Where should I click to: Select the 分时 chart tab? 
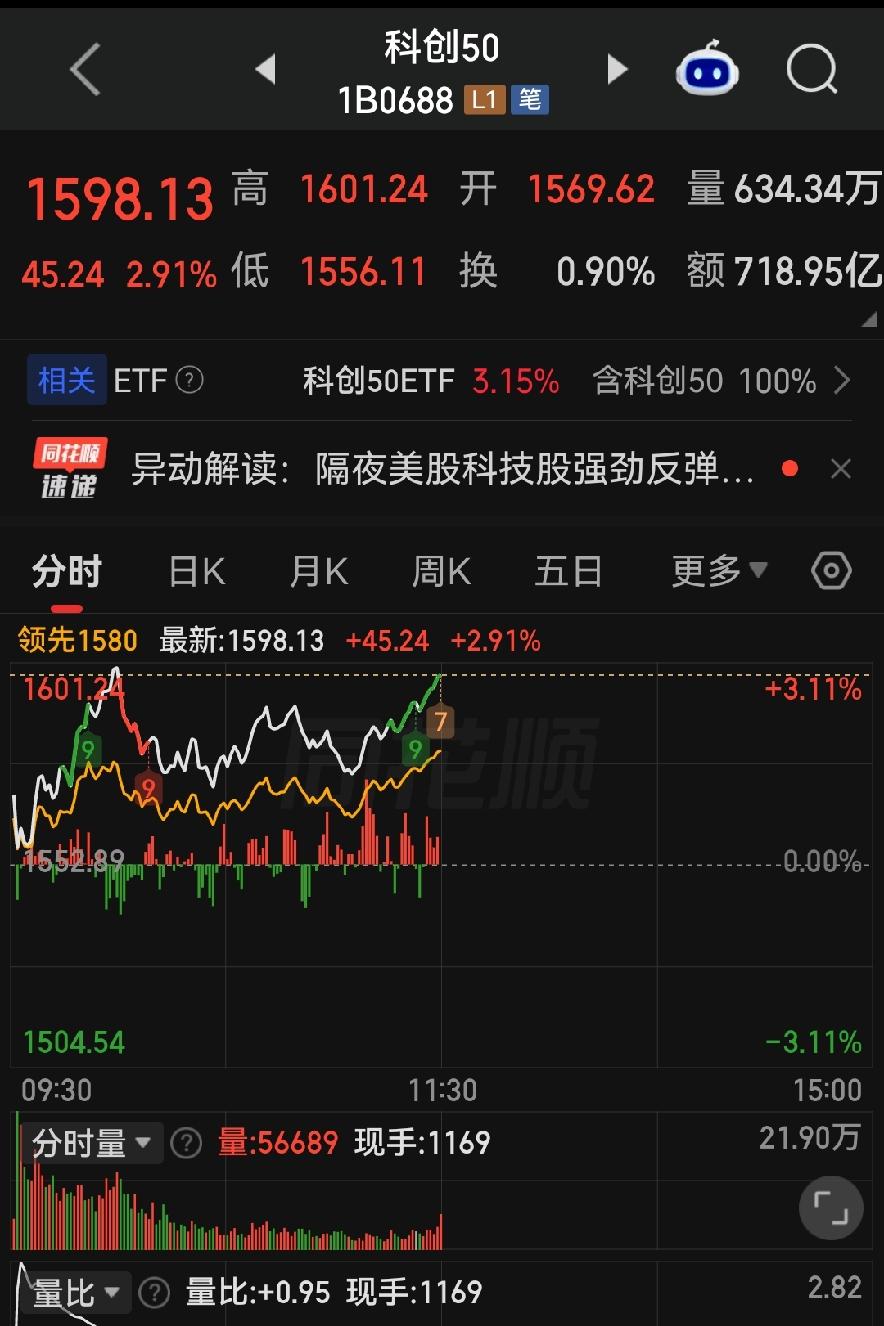(67, 572)
